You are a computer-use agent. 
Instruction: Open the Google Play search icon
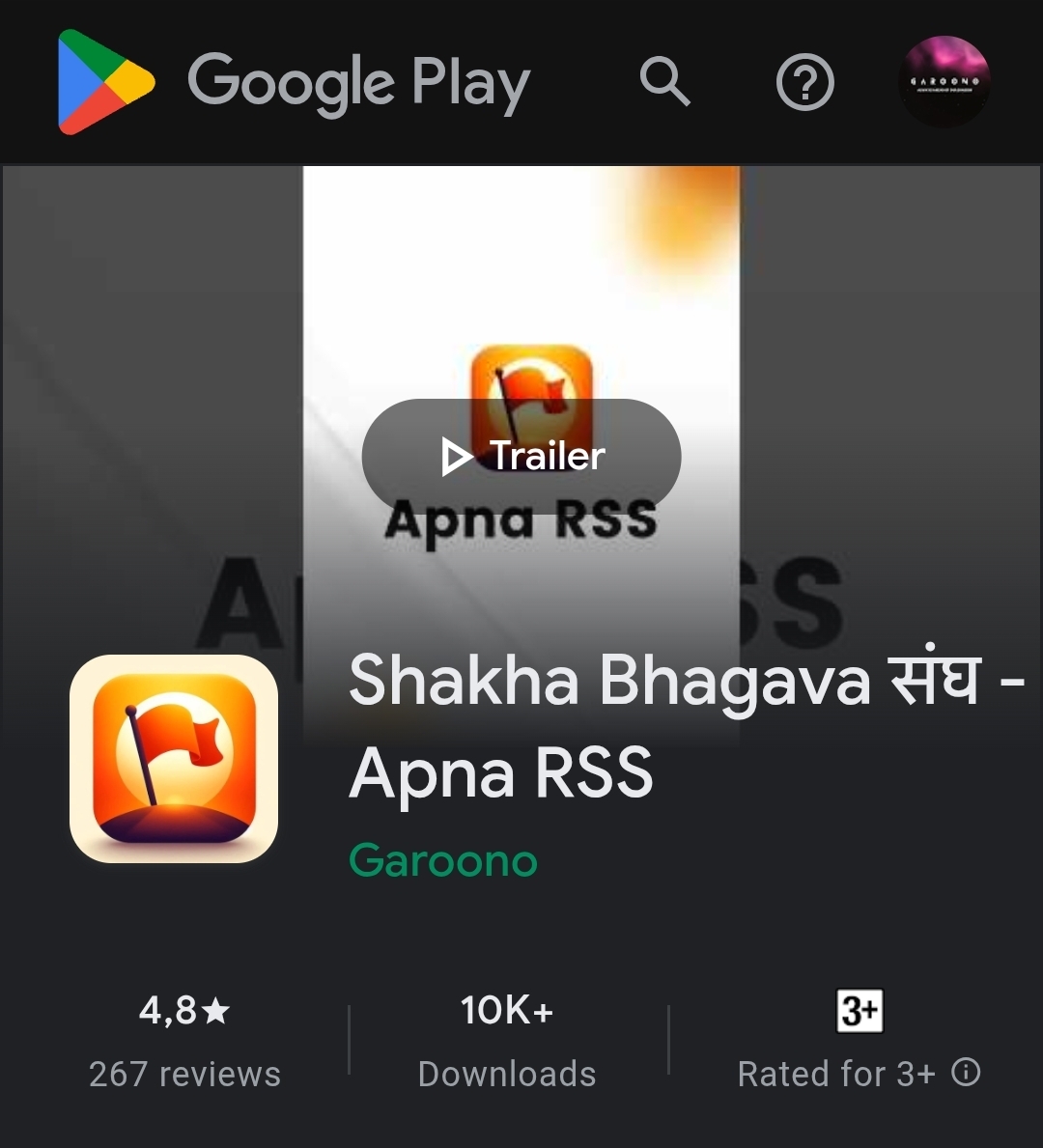point(664,81)
